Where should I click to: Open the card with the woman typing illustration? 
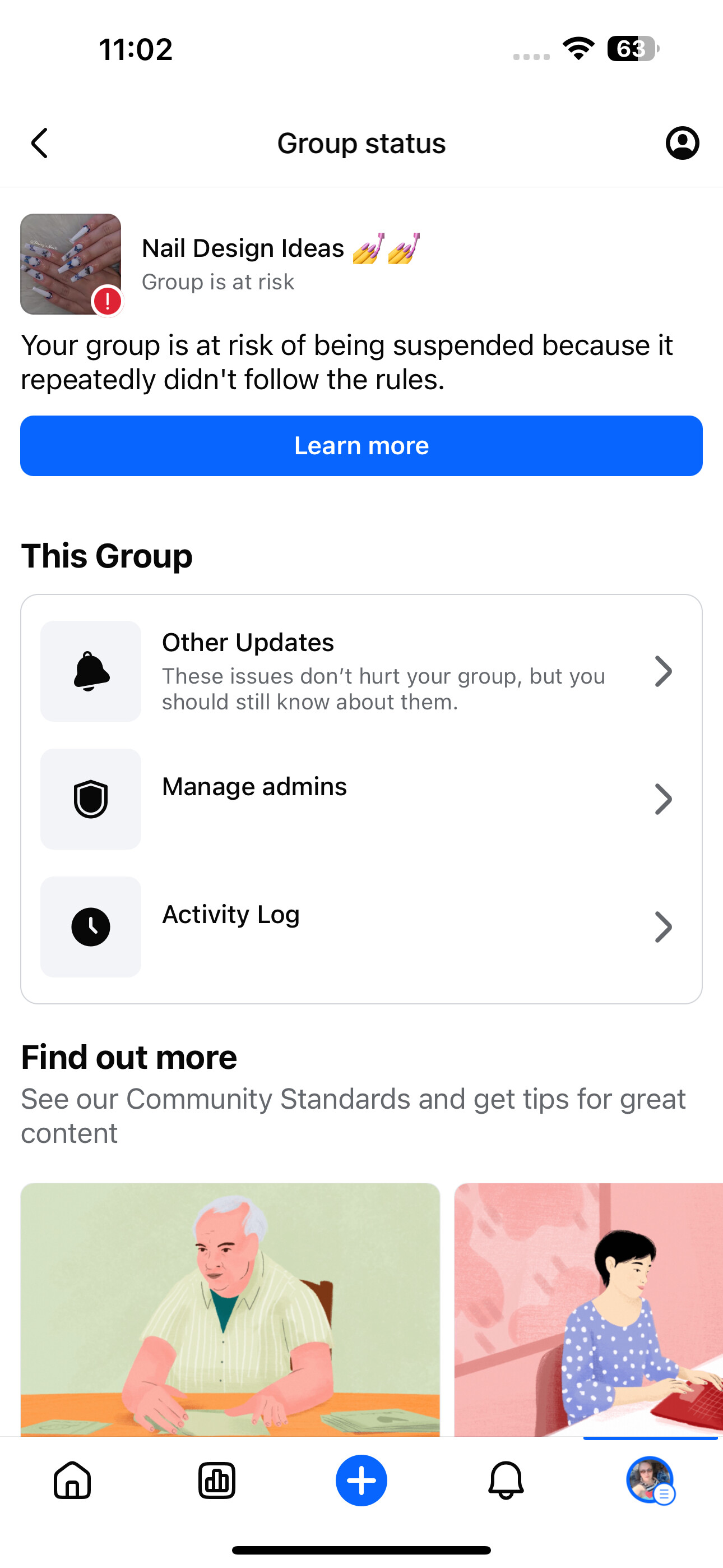pyautogui.click(x=588, y=1309)
